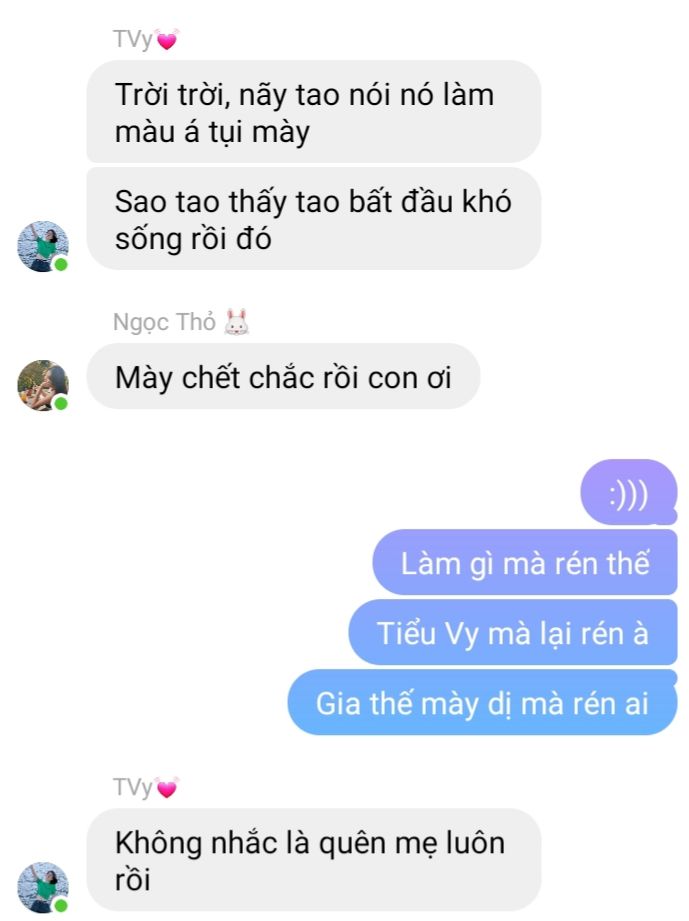Tap the sent ':)))' message bubble

(628, 492)
